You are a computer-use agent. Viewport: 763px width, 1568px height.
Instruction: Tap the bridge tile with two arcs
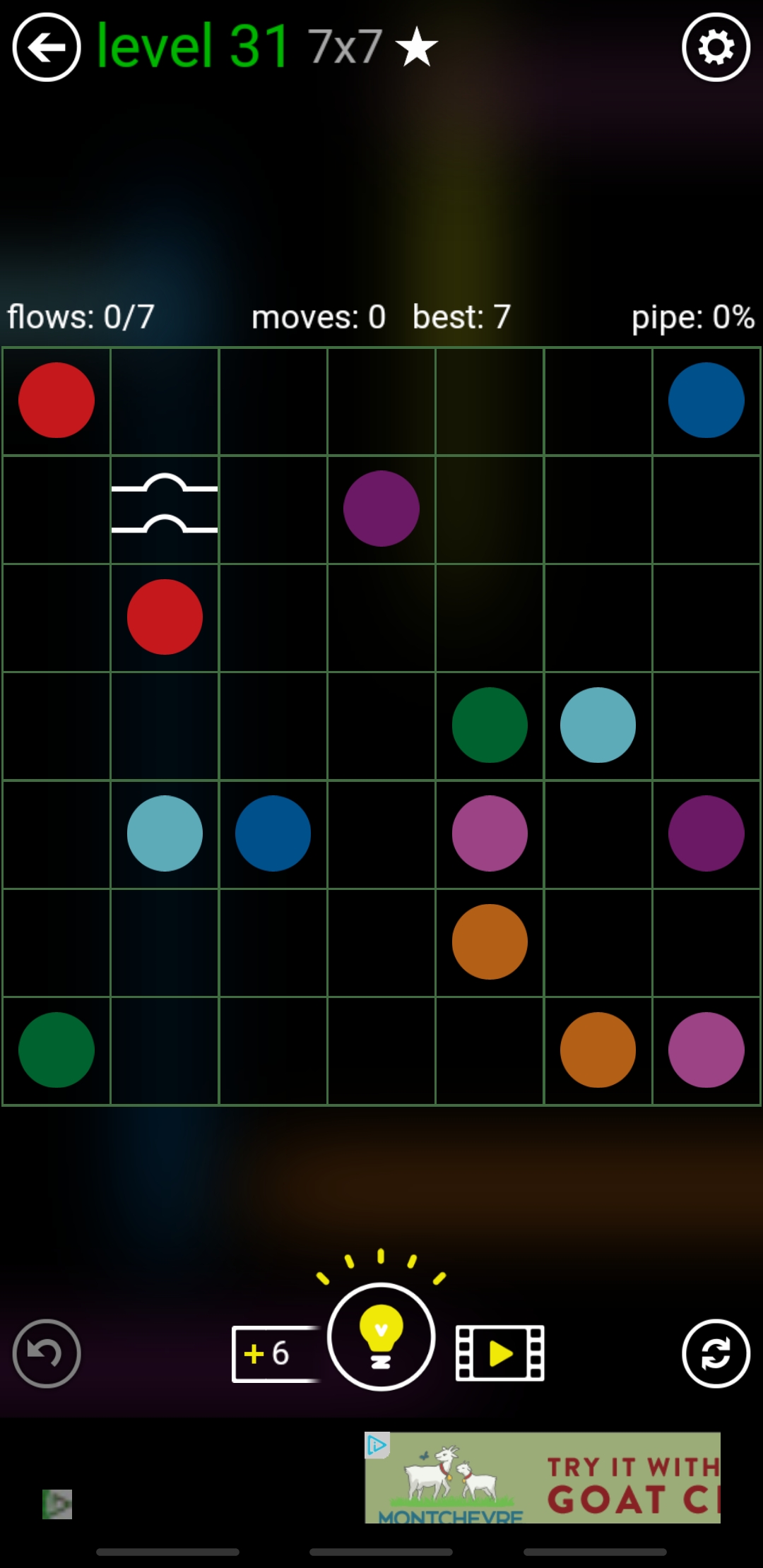pos(165,509)
